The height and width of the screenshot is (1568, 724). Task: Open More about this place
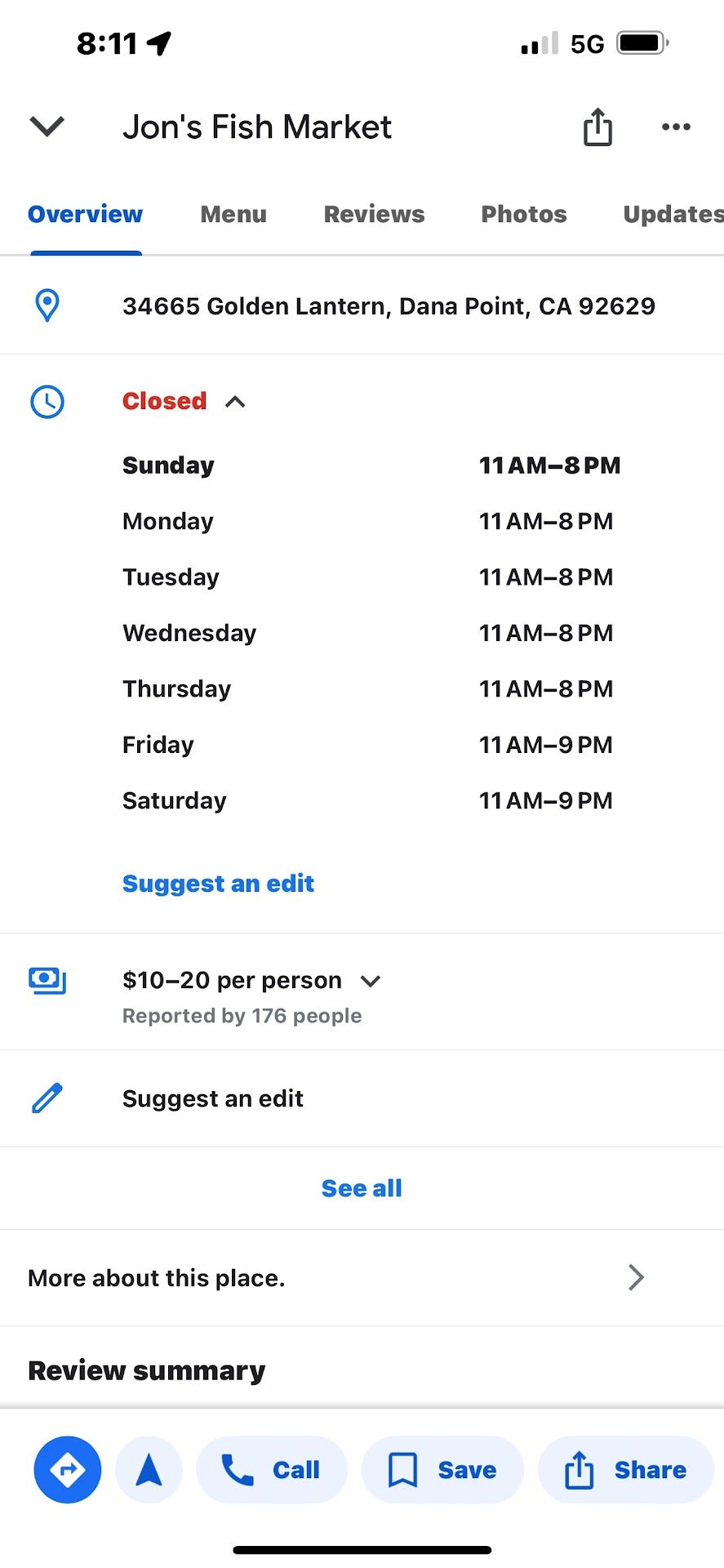(x=336, y=1278)
